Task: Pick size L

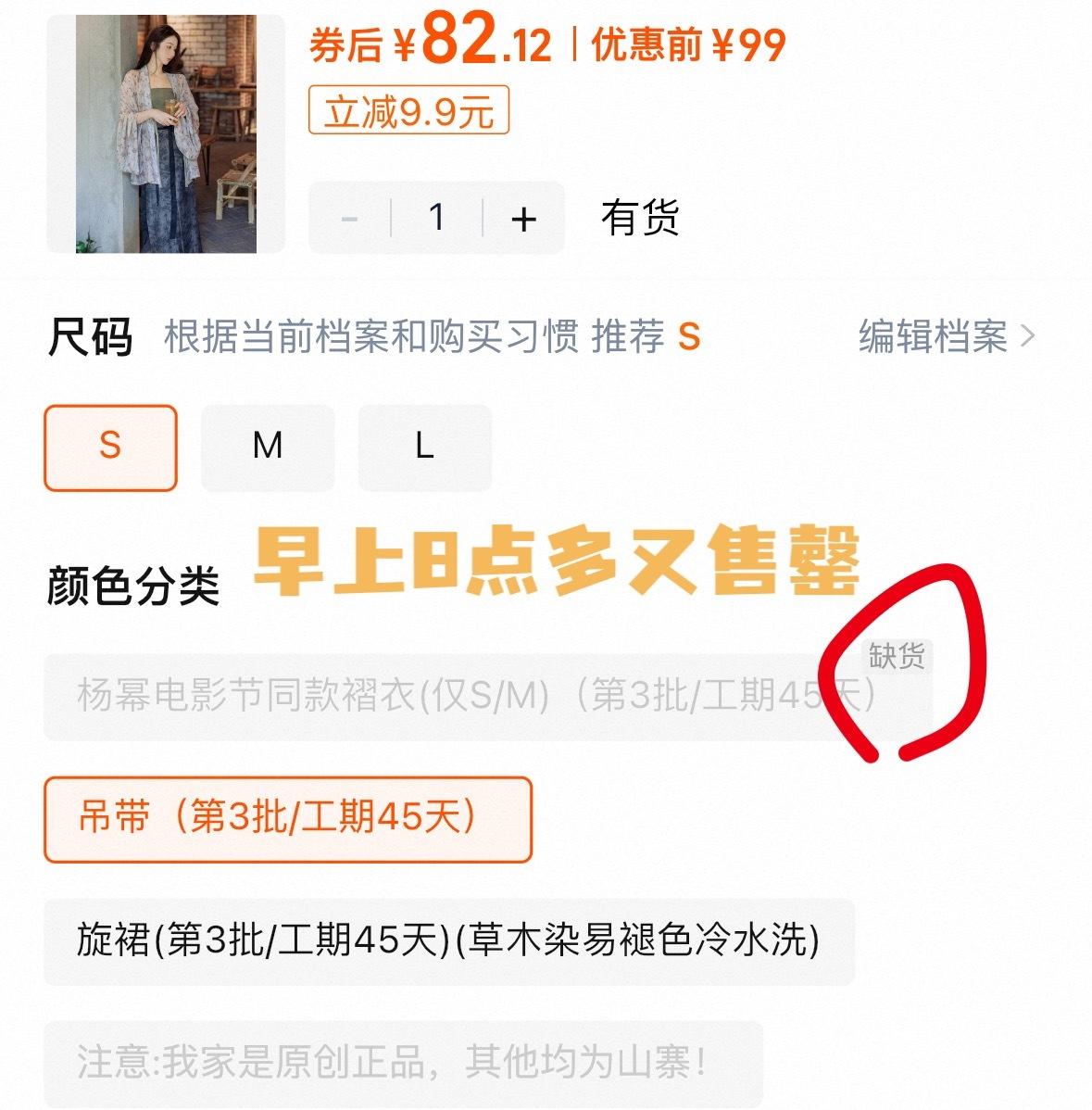Action: [424, 448]
